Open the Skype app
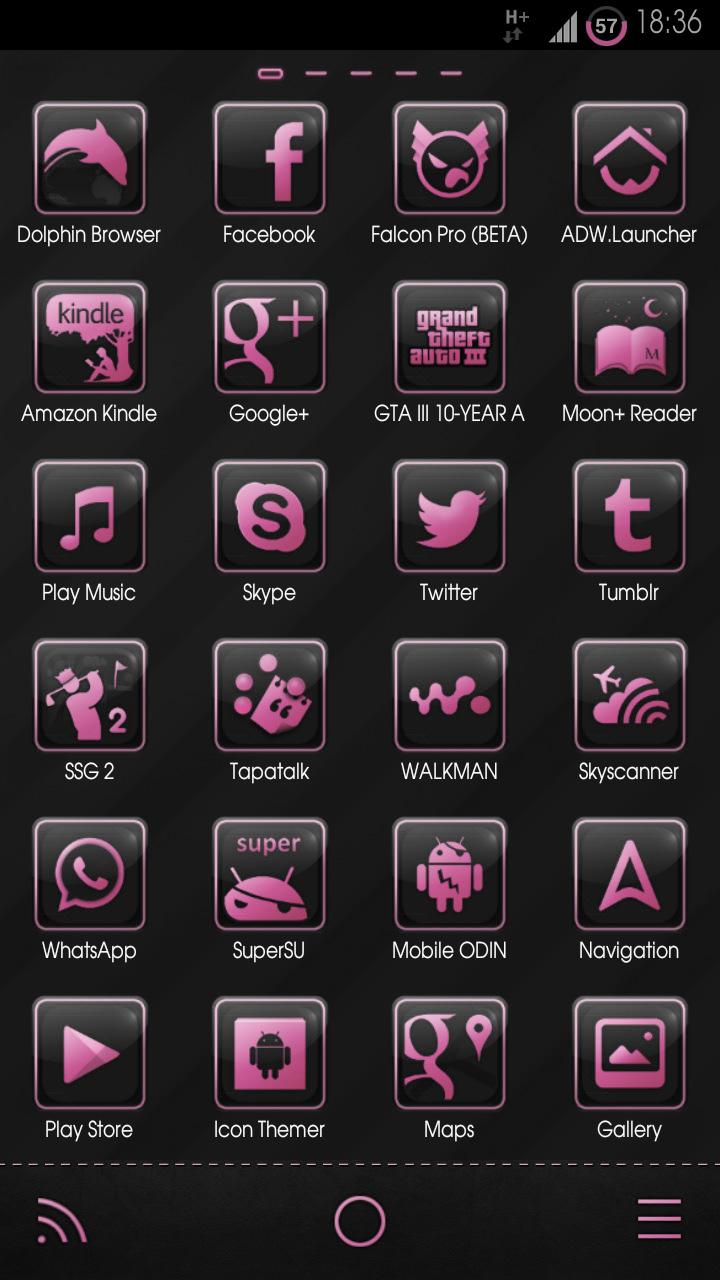The image size is (720, 1280). coord(269,516)
